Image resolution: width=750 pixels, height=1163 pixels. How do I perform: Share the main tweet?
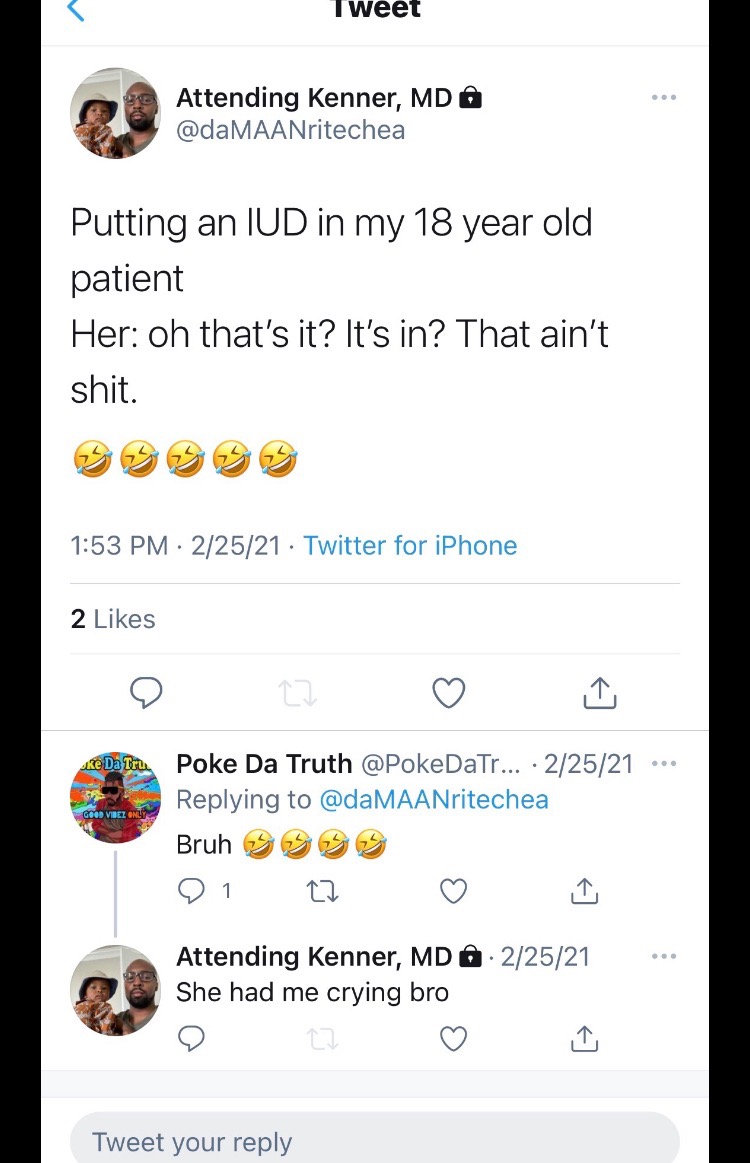click(x=599, y=692)
